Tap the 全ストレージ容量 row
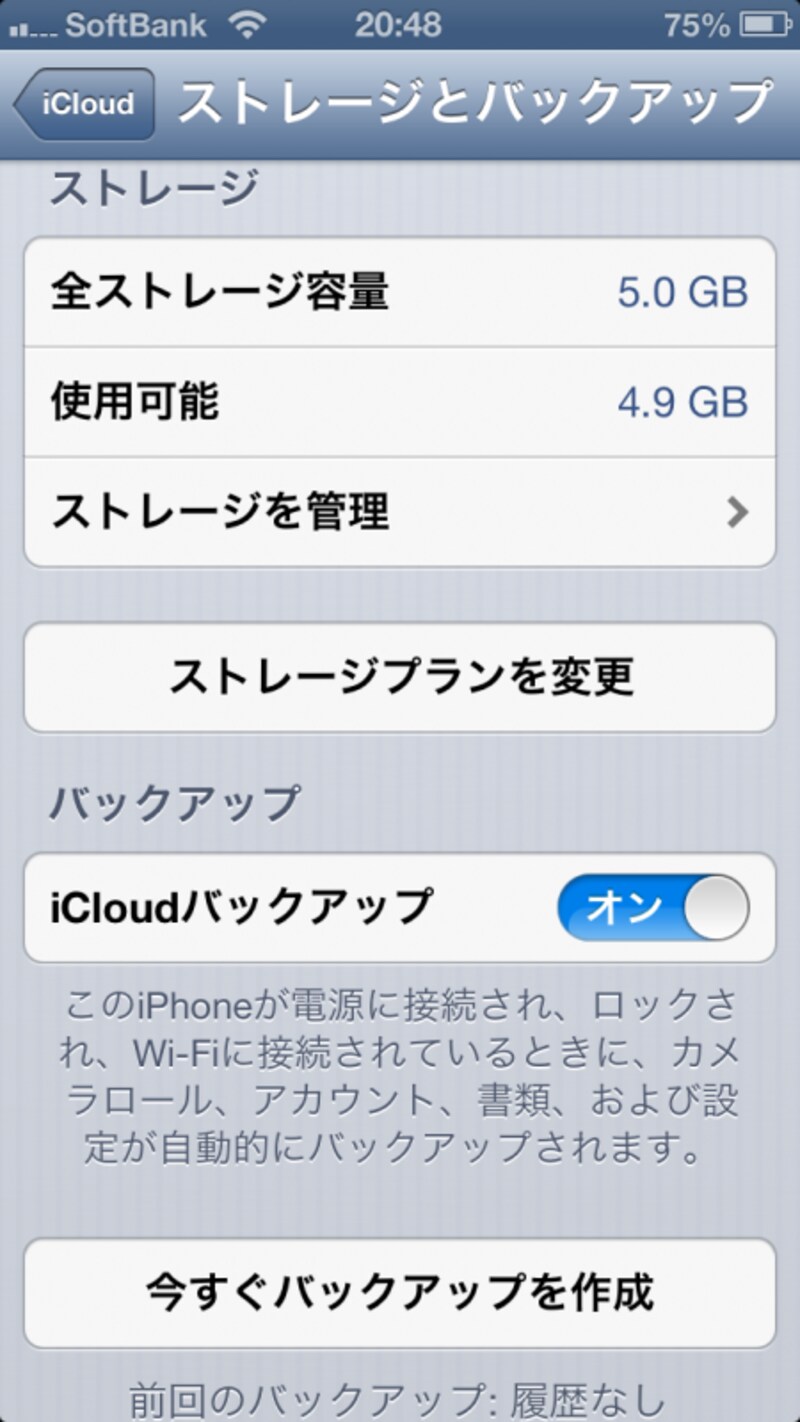 (x=400, y=292)
